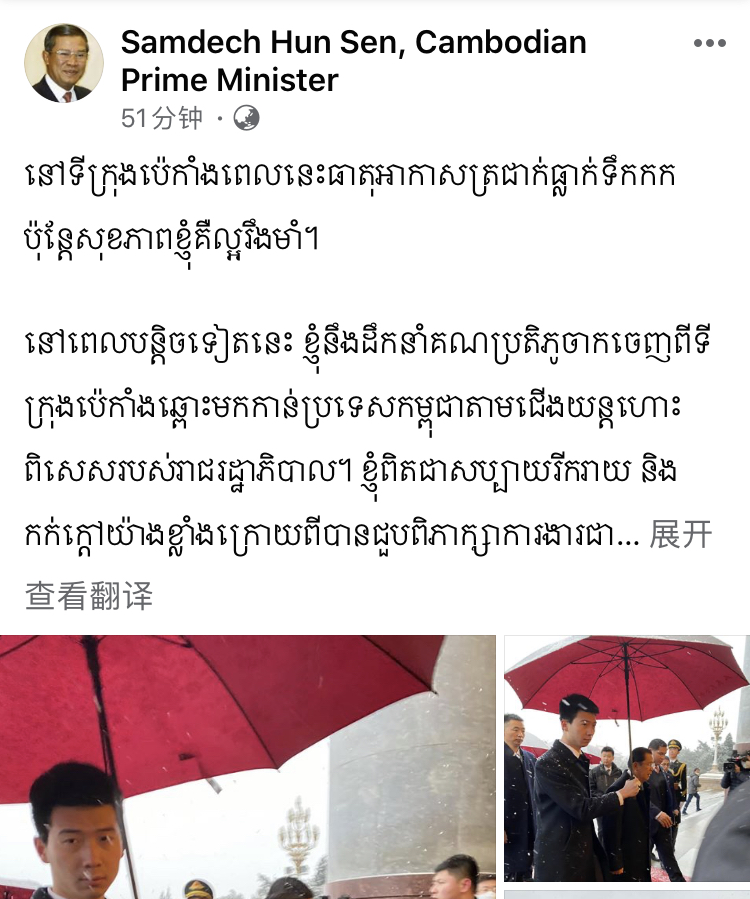Expand the post text with 展开
Image resolution: width=750 pixels, height=899 pixels.
pos(681,535)
